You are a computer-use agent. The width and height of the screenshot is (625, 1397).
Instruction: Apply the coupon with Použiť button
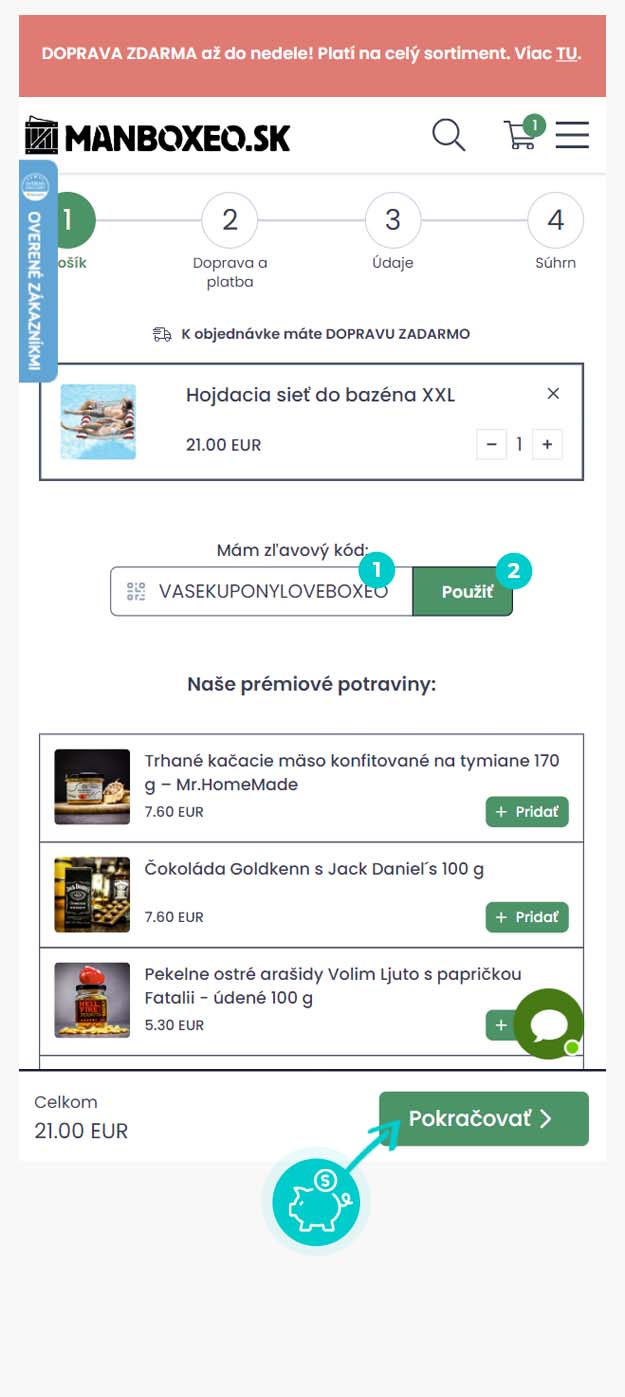[466, 592]
